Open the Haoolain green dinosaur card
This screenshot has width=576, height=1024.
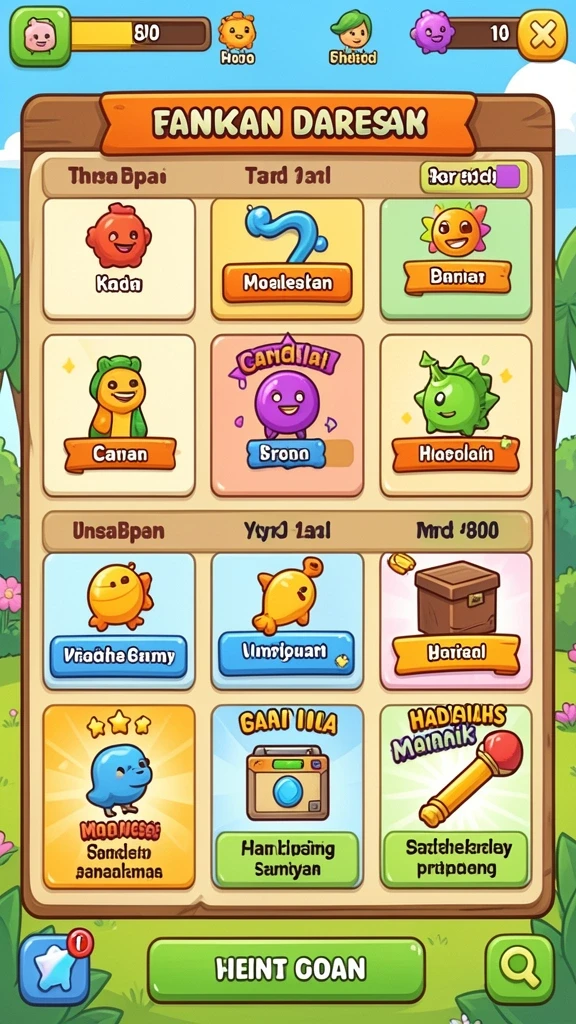pos(456,415)
